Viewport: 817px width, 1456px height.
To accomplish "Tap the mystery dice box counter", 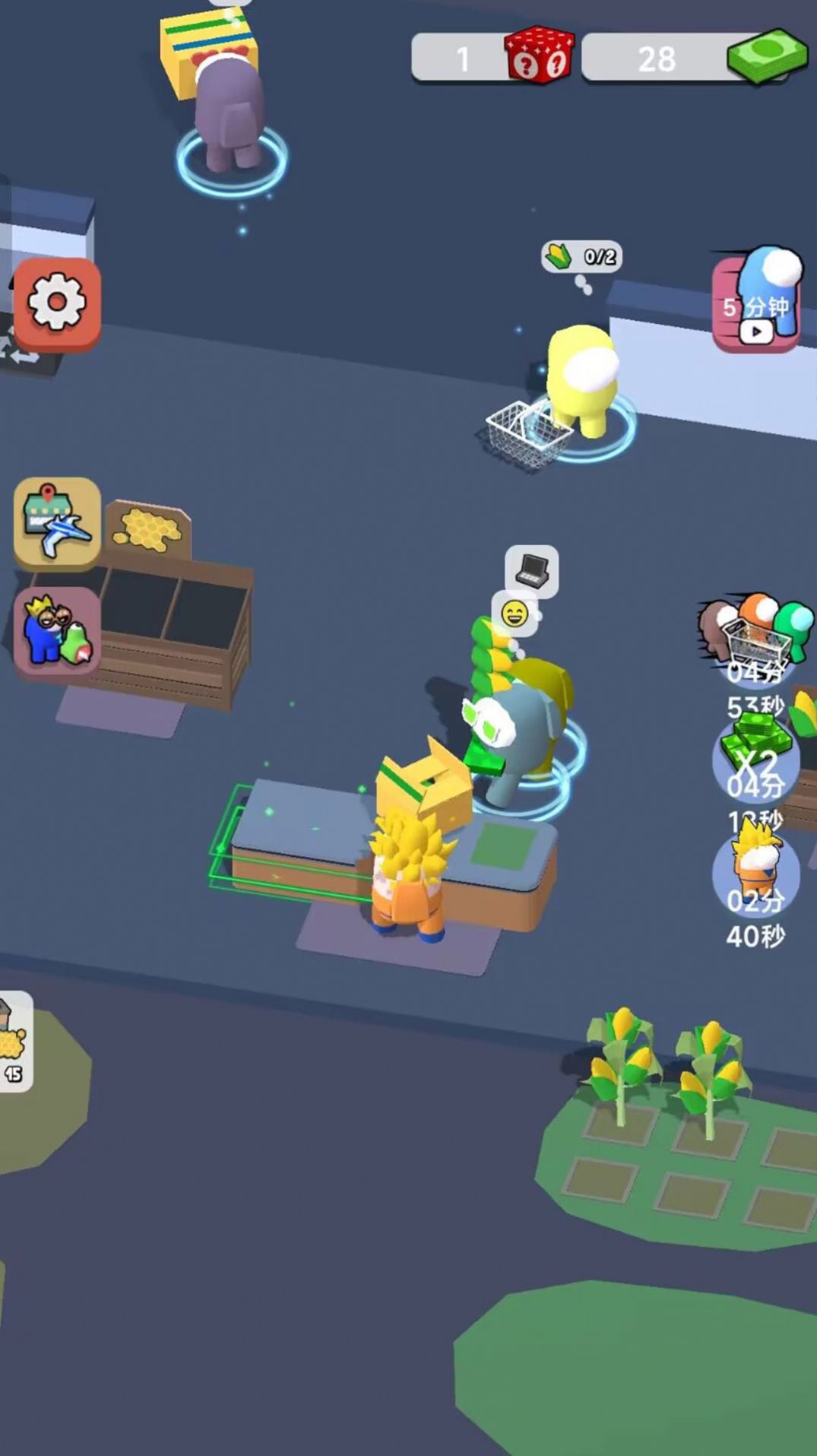I will 492,58.
